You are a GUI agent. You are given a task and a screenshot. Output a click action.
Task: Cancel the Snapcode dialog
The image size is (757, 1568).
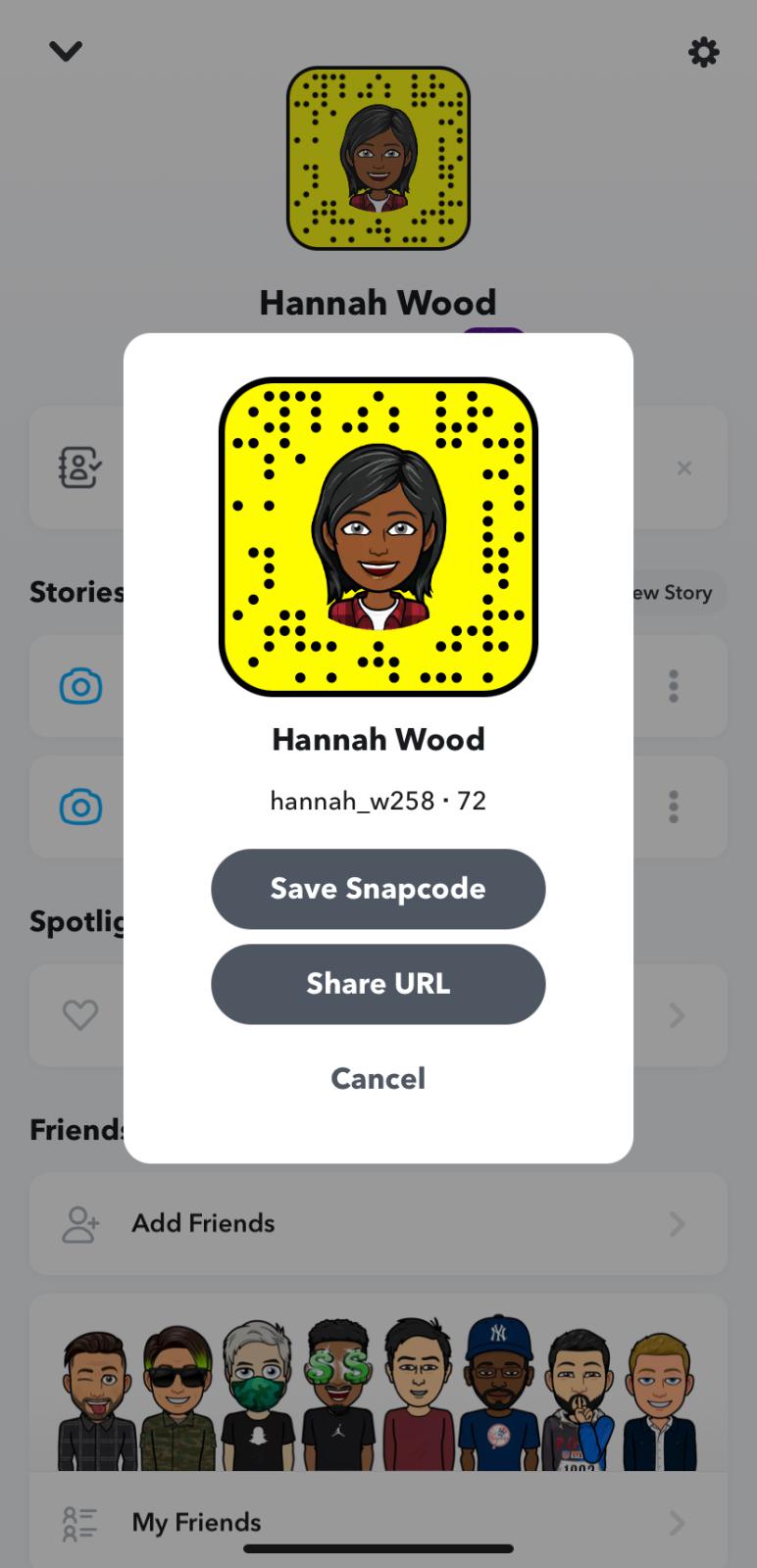378,1079
